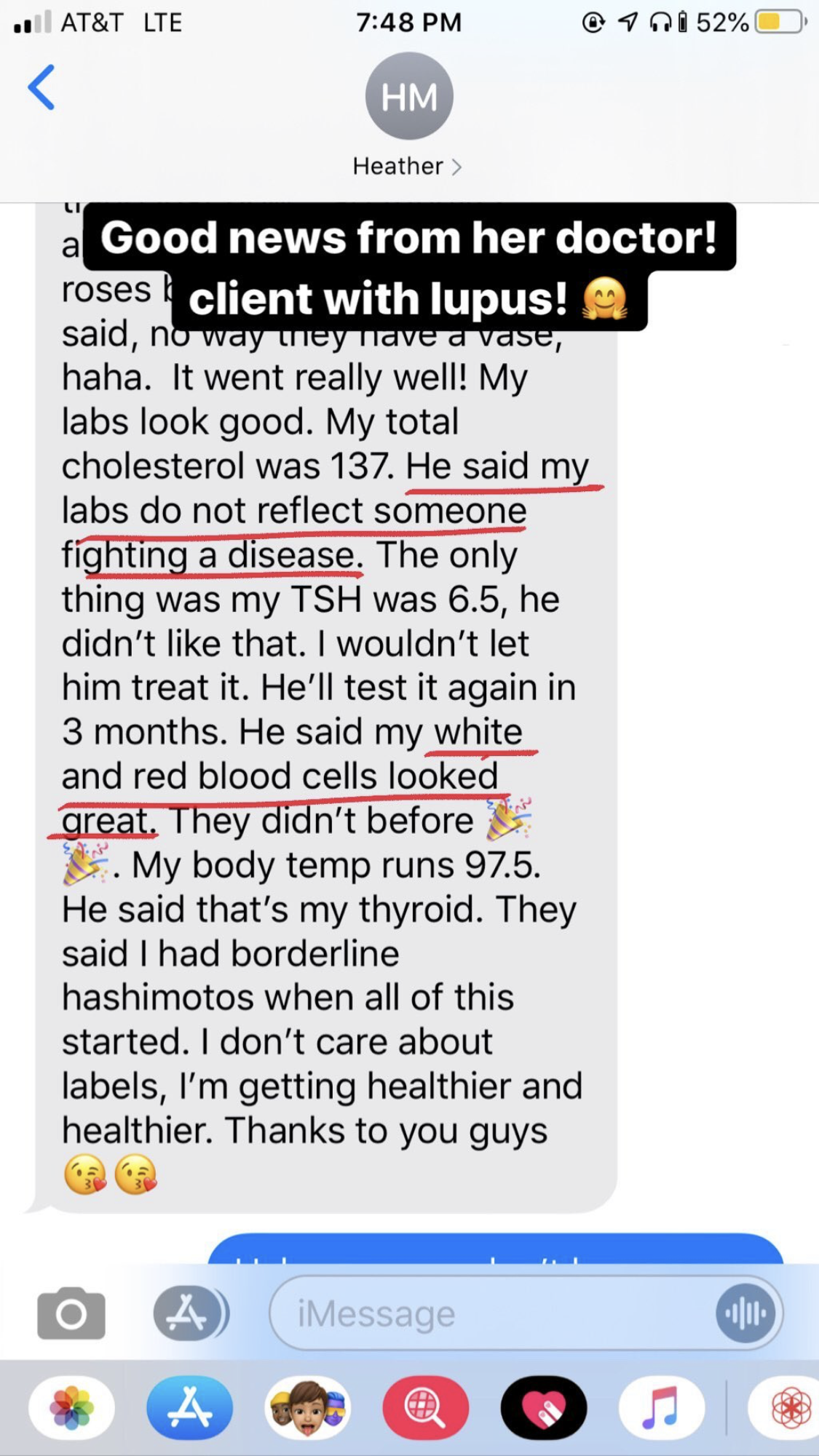Open the Music iMessage app
This screenshot has width=819, height=1456.
click(661, 1409)
